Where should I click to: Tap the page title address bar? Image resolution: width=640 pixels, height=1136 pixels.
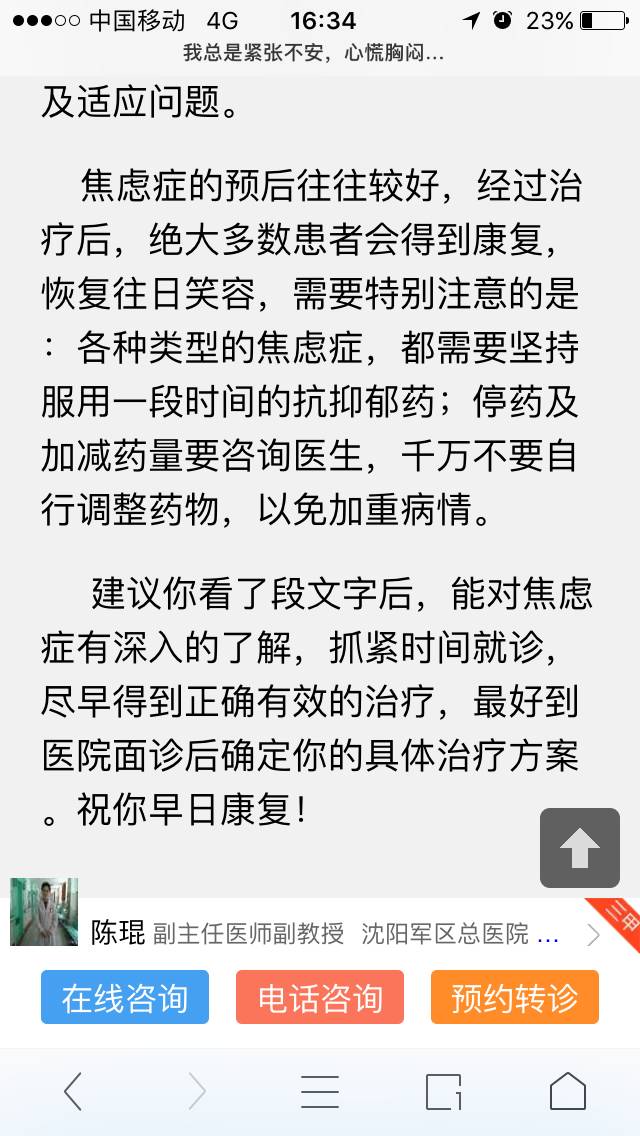click(x=320, y=54)
